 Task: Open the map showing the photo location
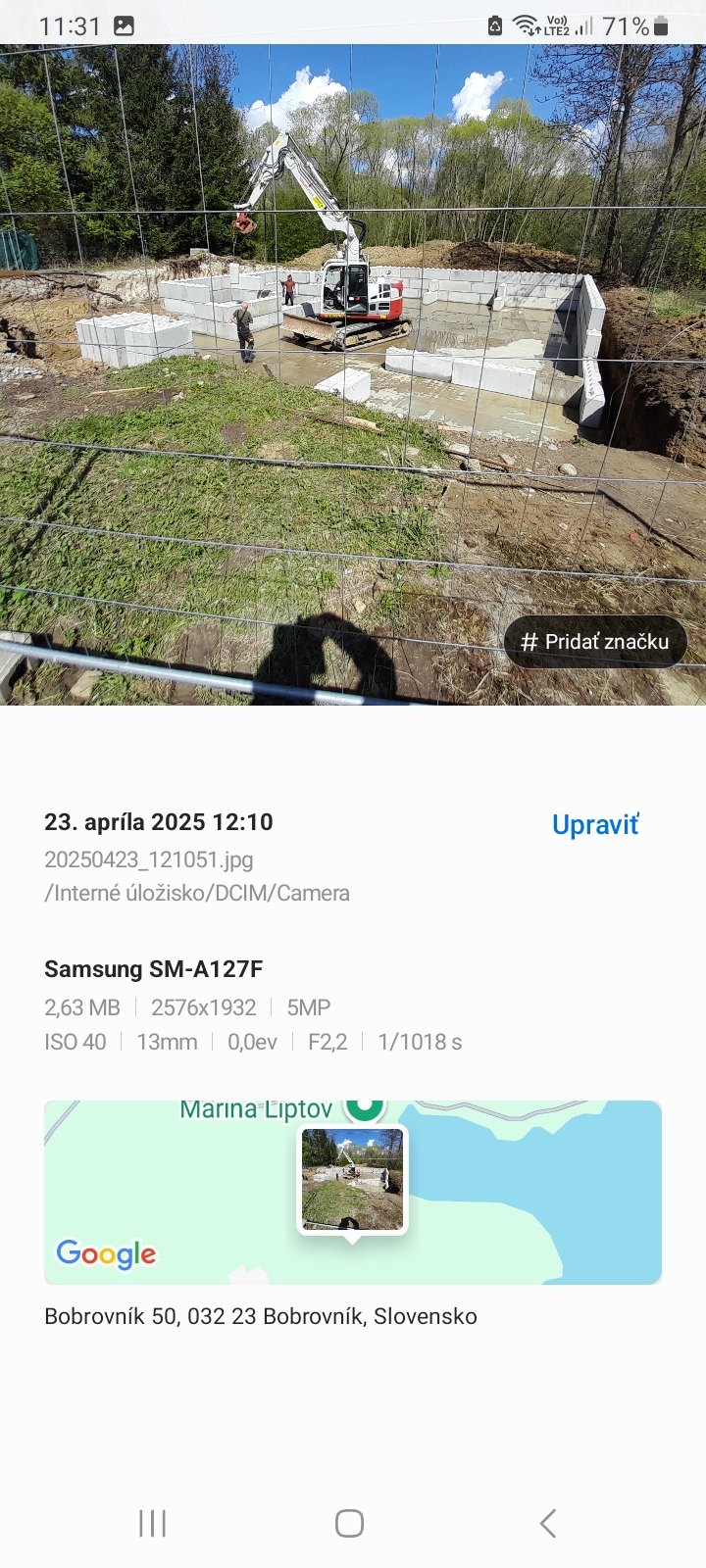[x=353, y=1192]
